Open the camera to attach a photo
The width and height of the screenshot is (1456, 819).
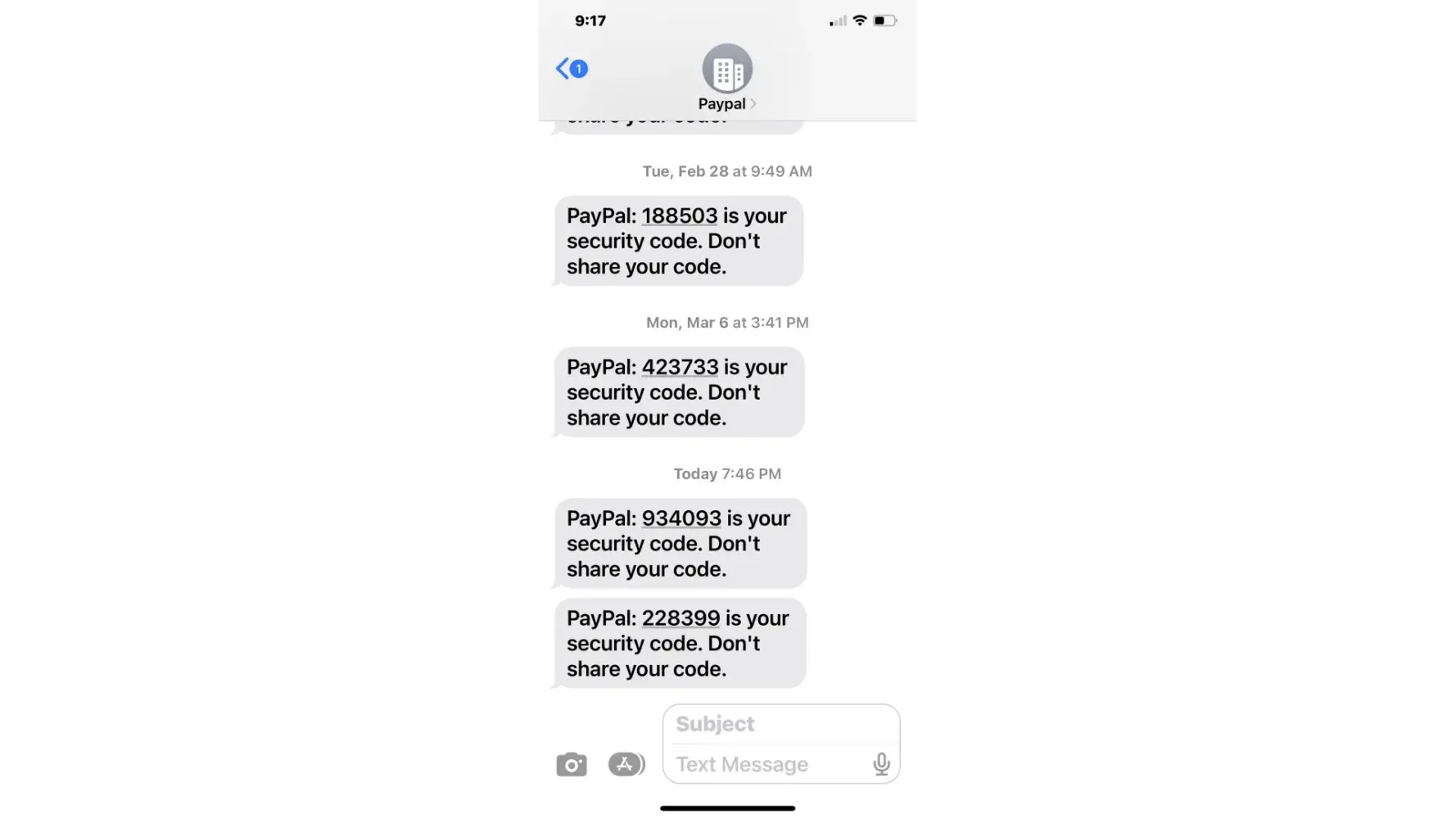tap(572, 765)
